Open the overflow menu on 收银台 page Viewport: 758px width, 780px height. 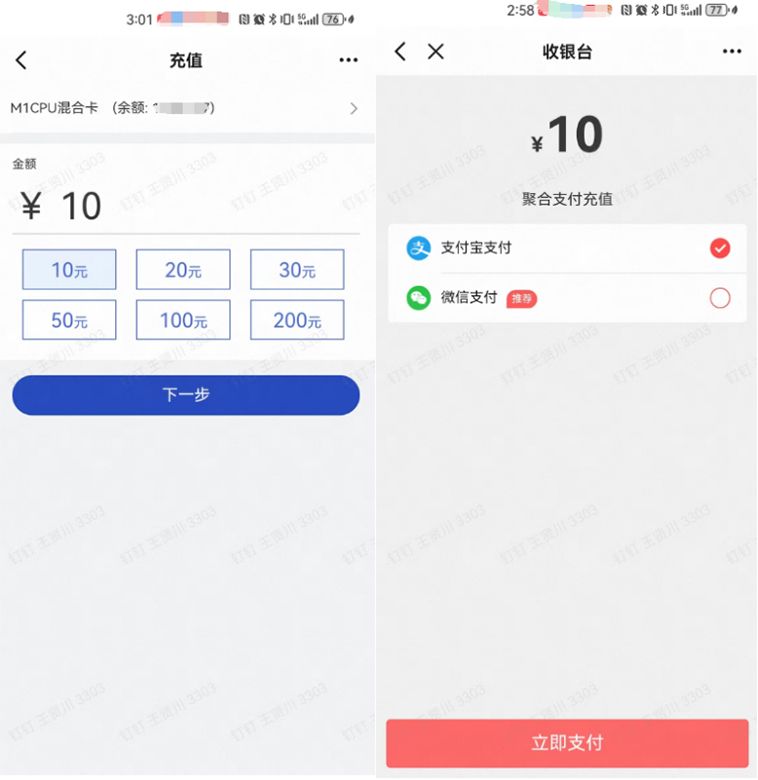coord(732,52)
